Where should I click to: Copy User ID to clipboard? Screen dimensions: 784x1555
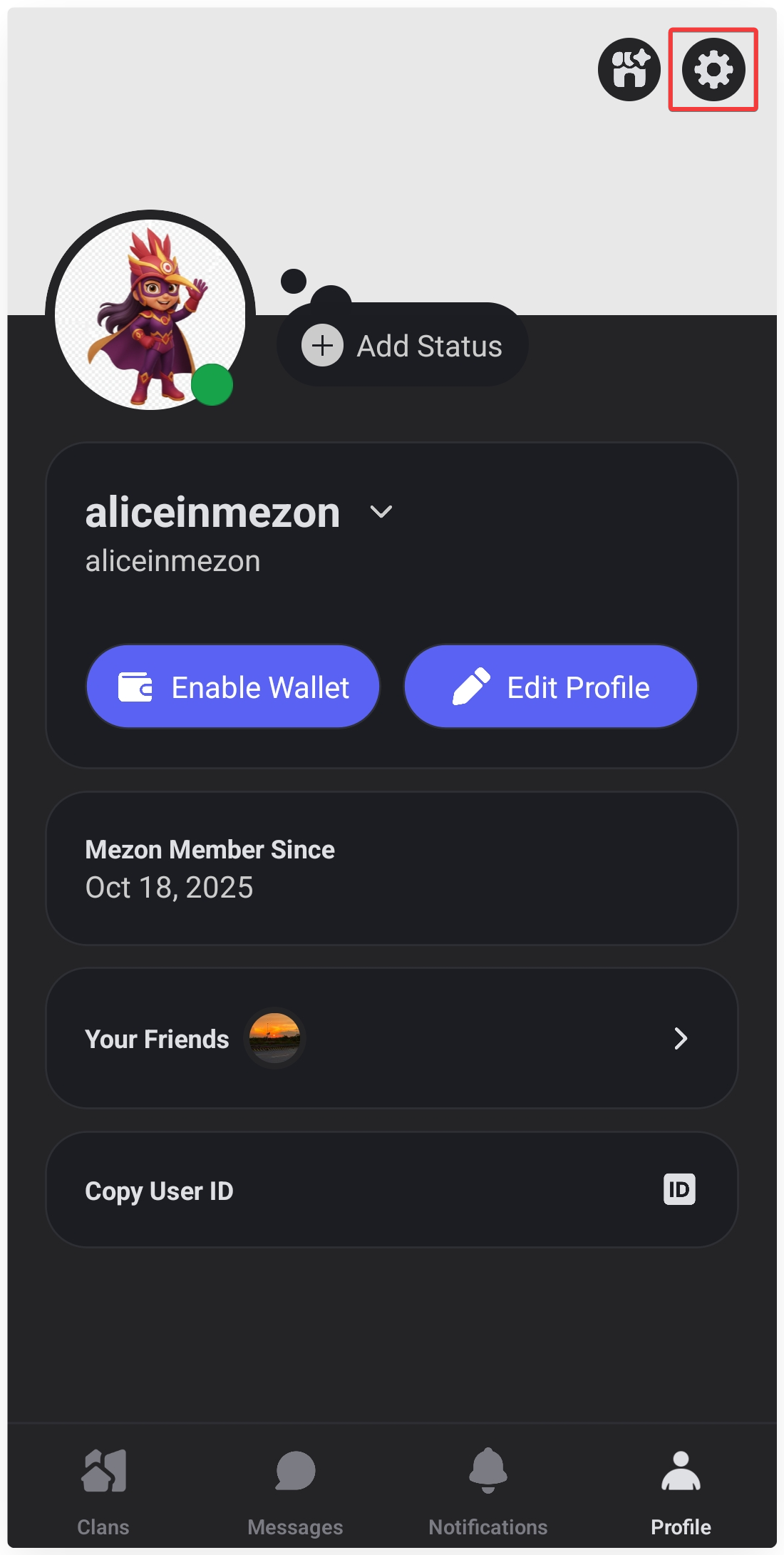pos(392,1190)
